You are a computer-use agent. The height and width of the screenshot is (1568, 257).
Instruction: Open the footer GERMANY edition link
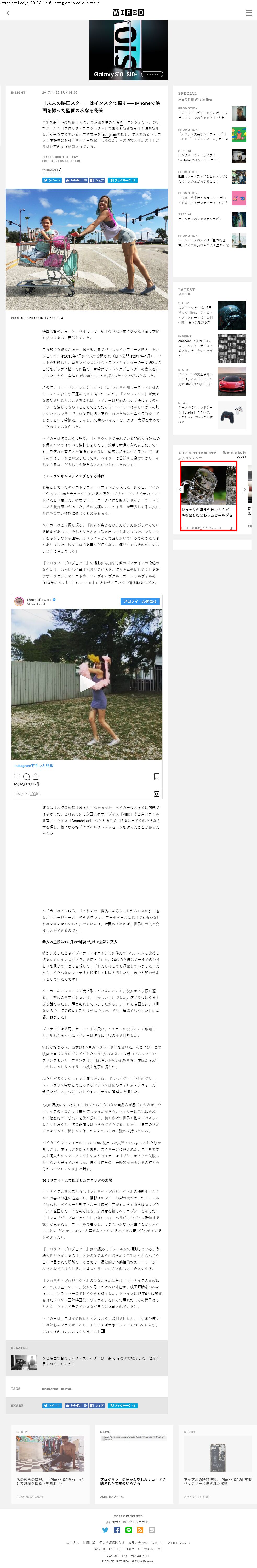[146, 1549]
